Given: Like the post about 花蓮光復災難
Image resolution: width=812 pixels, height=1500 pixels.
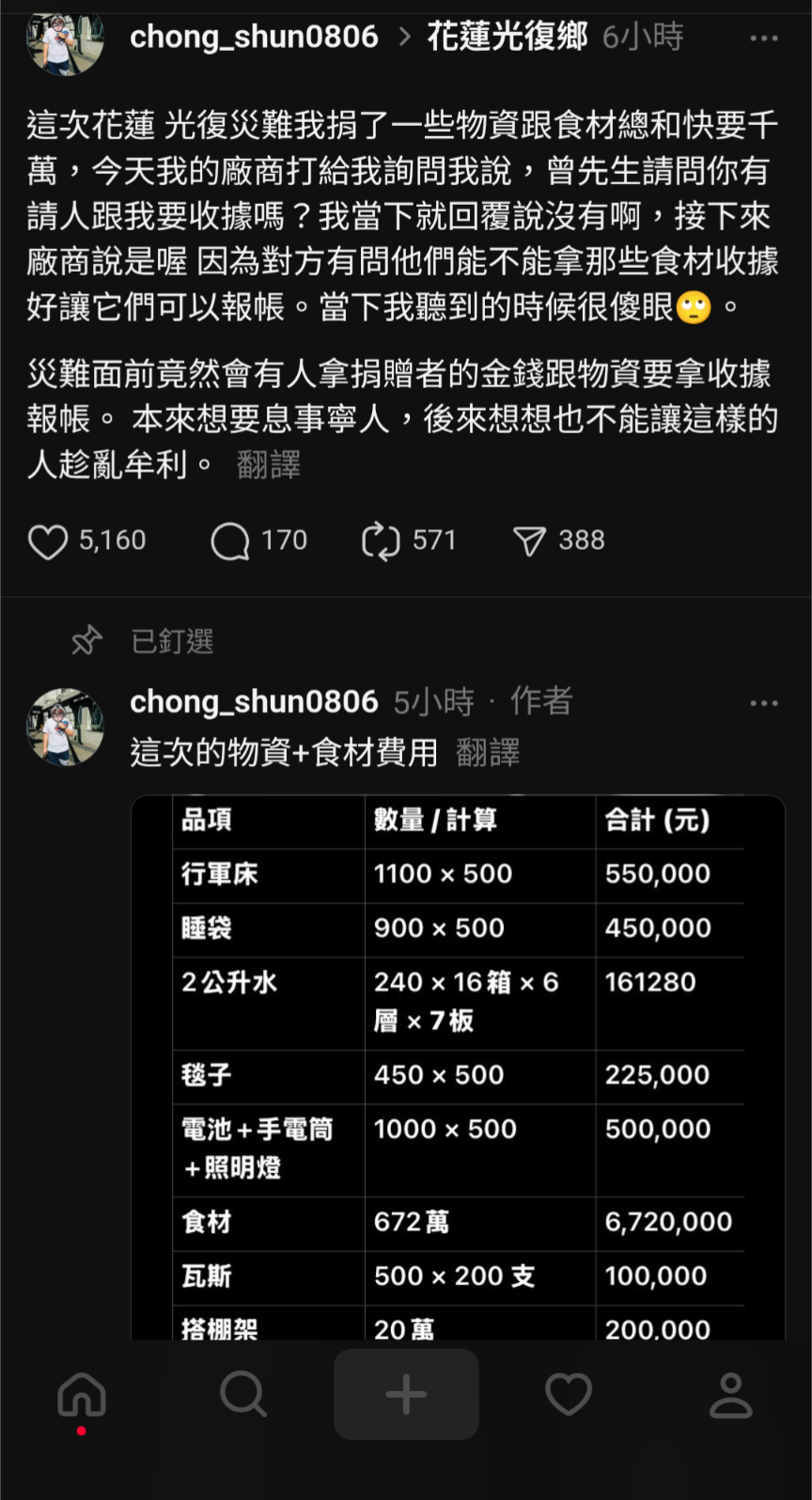Looking at the screenshot, I should click(48, 541).
